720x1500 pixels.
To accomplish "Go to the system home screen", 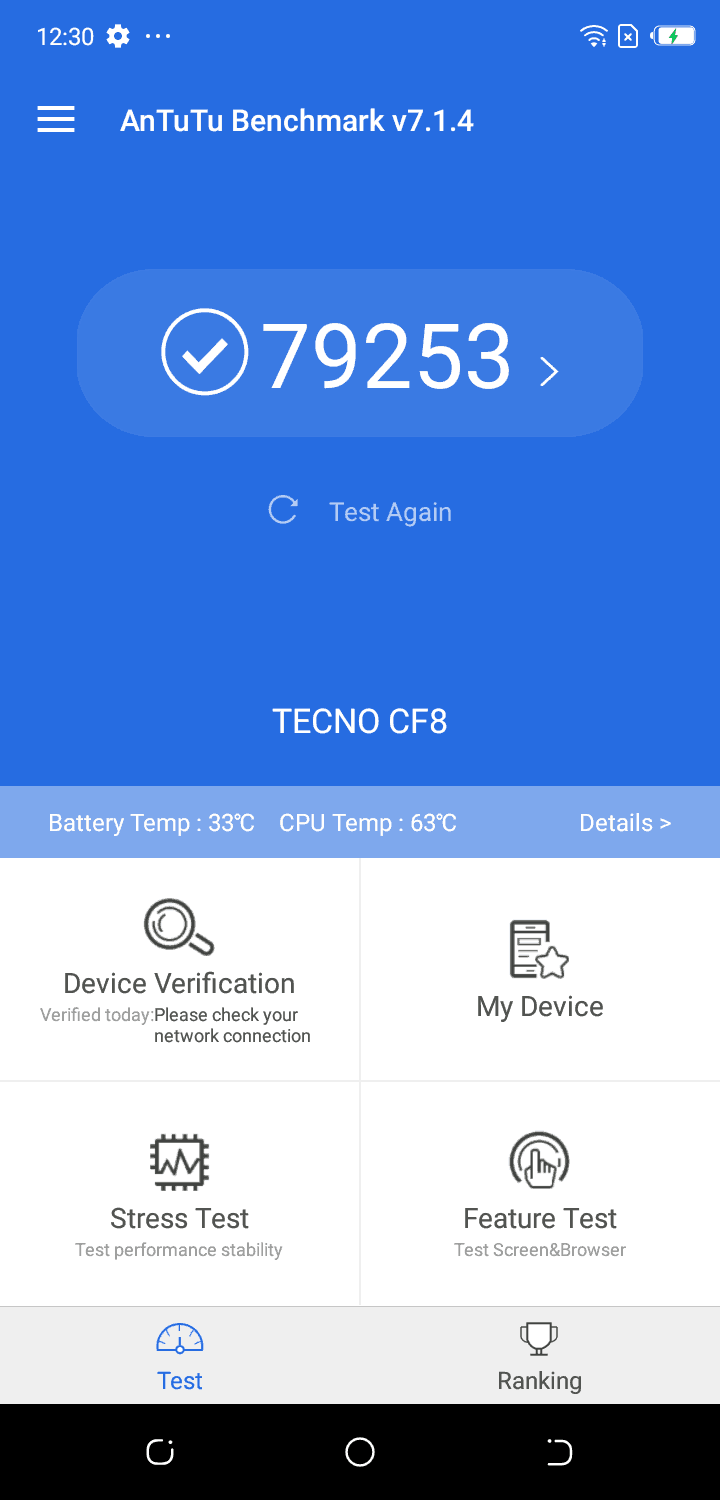I will (360, 1452).
